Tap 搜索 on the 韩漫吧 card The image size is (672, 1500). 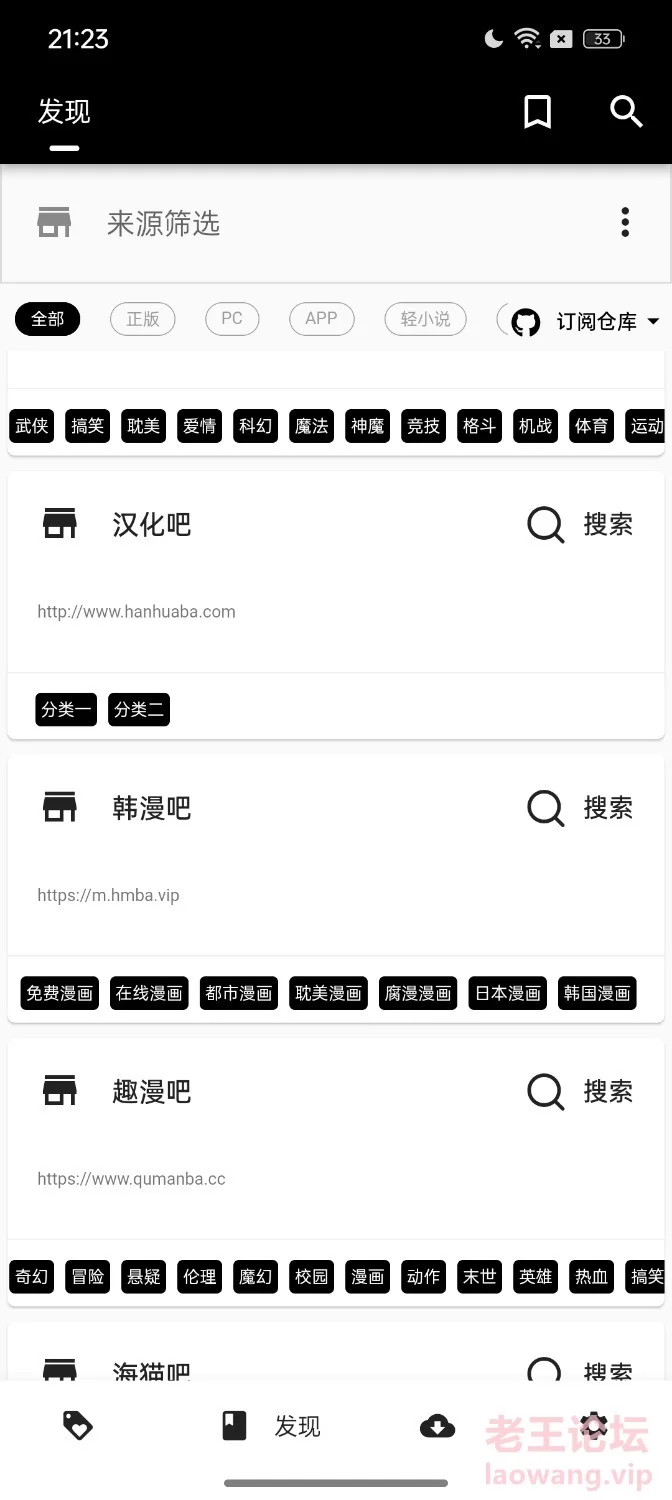click(x=580, y=808)
